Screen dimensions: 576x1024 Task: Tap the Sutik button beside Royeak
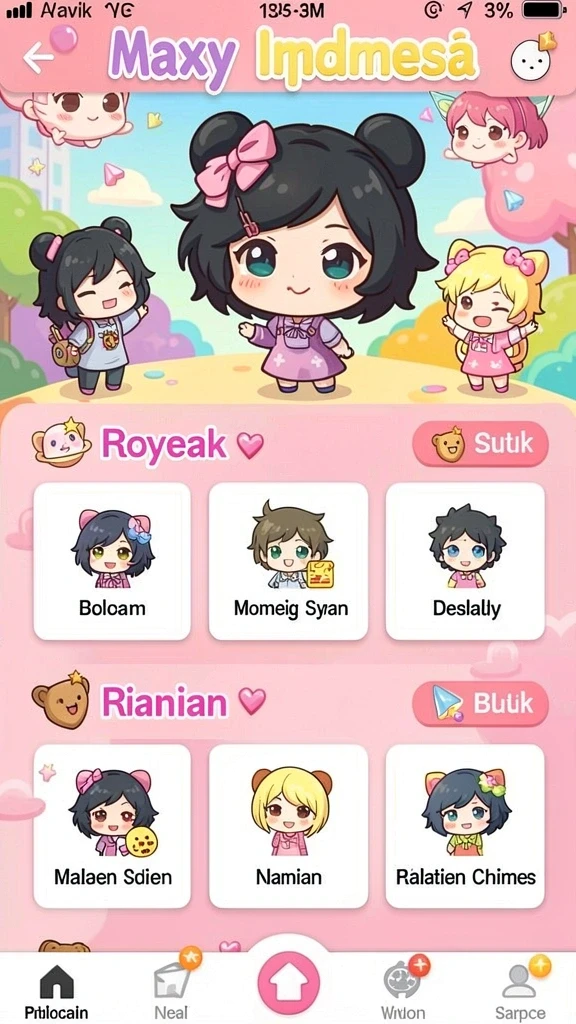click(481, 444)
